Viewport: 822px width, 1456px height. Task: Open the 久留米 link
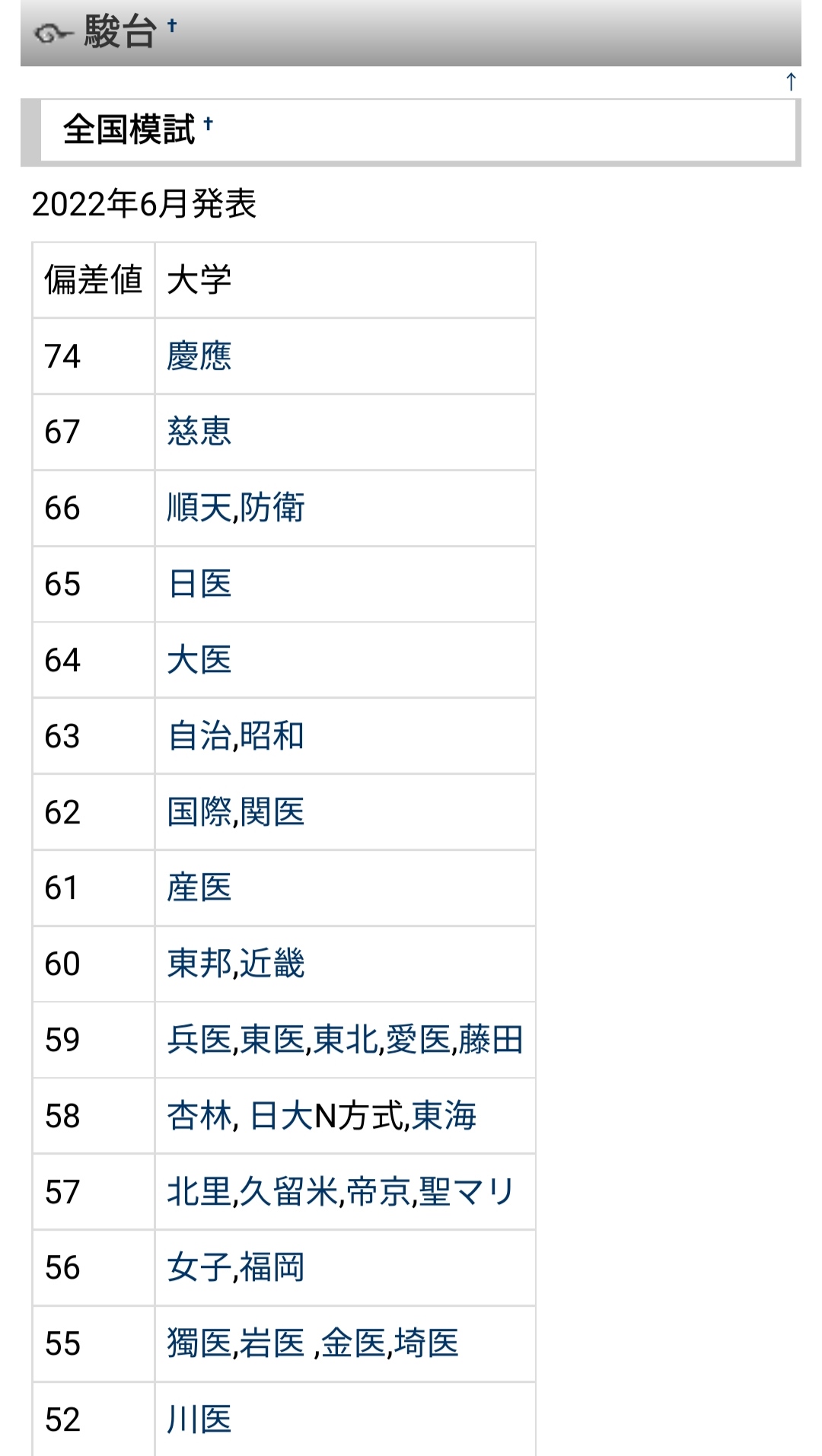[289, 1192]
